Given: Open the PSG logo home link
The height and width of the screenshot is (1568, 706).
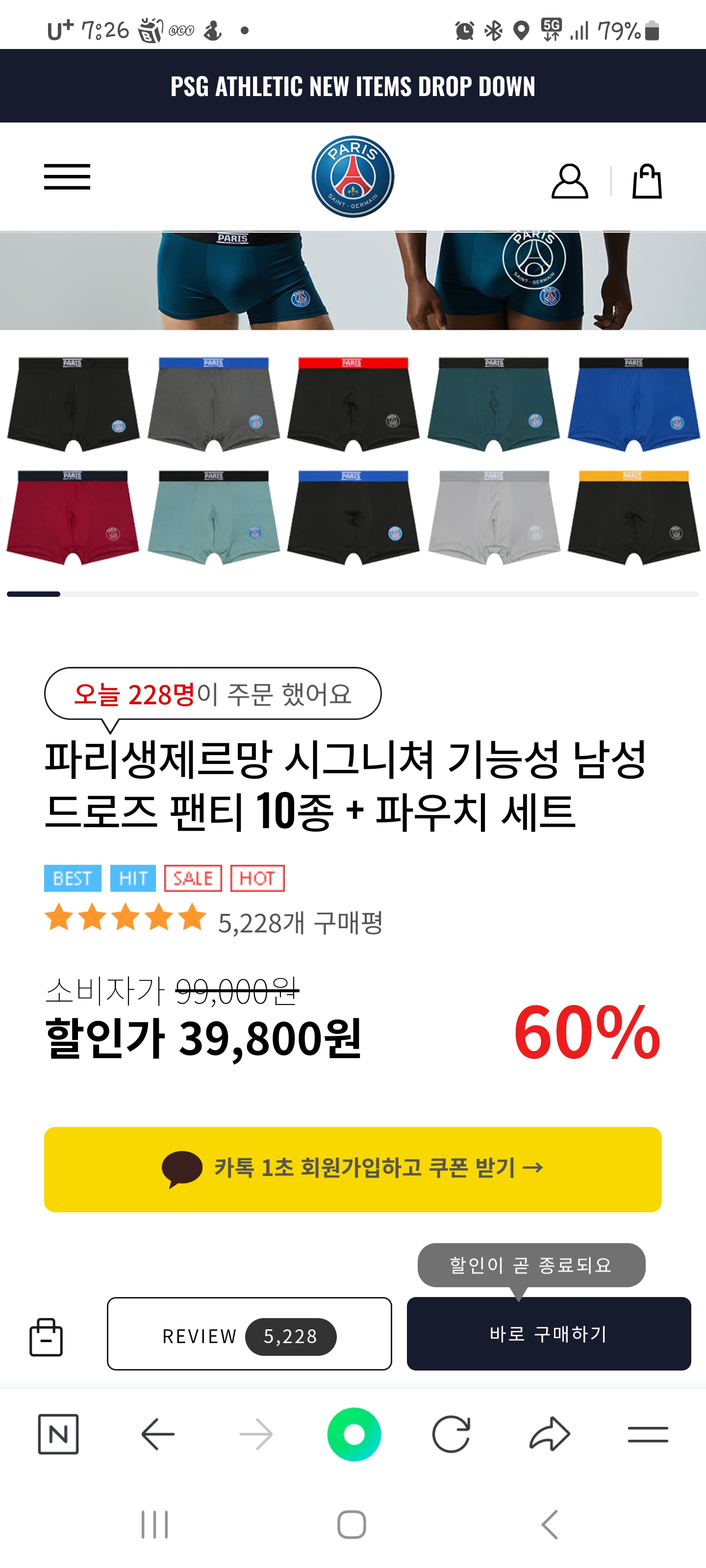Looking at the screenshot, I should click(x=353, y=176).
